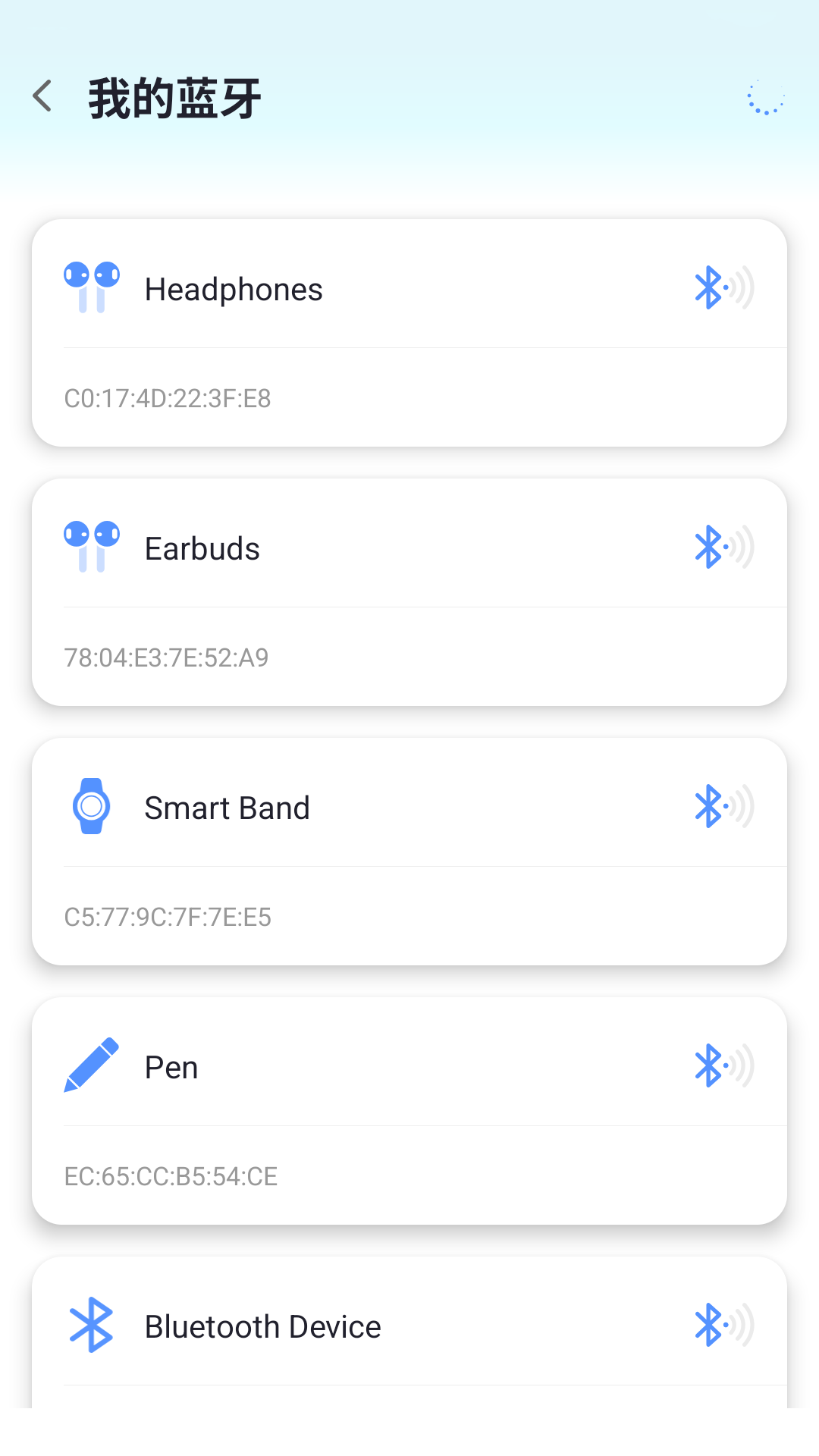Image resolution: width=819 pixels, height=1456 pixels.
Task: Open the Headphones device card
Action: point(409,332)
